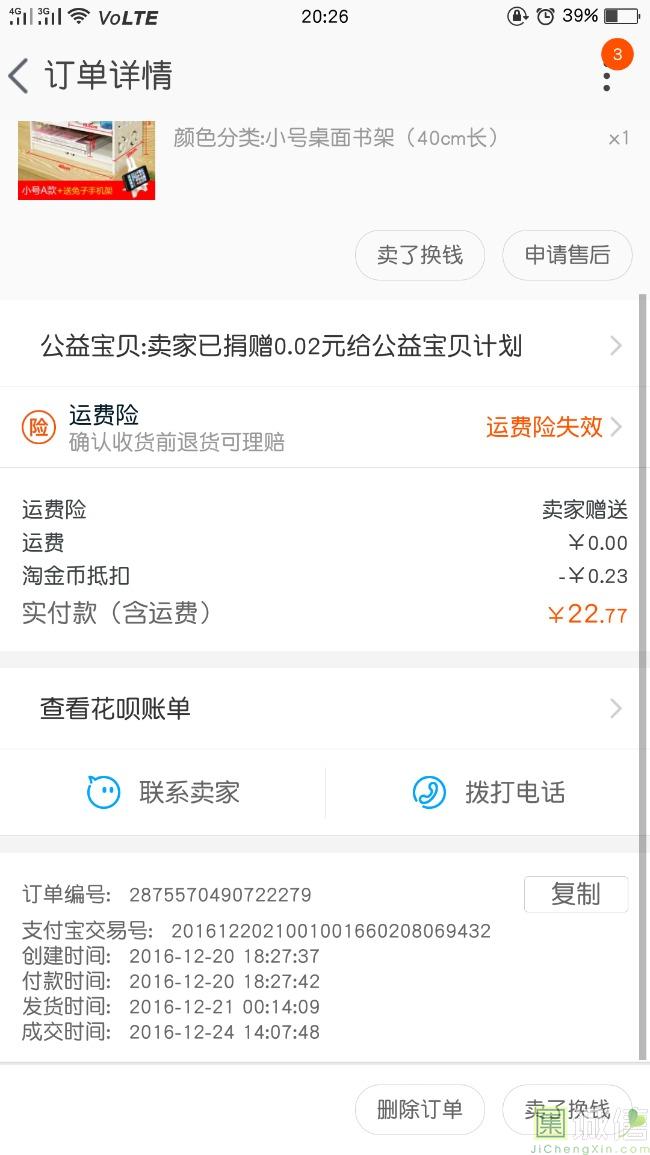This screenshot has height=1155, width=650.
Task: Tap the bottom bar 卖了换钱 button
Action: click(x=567, y=1109)
